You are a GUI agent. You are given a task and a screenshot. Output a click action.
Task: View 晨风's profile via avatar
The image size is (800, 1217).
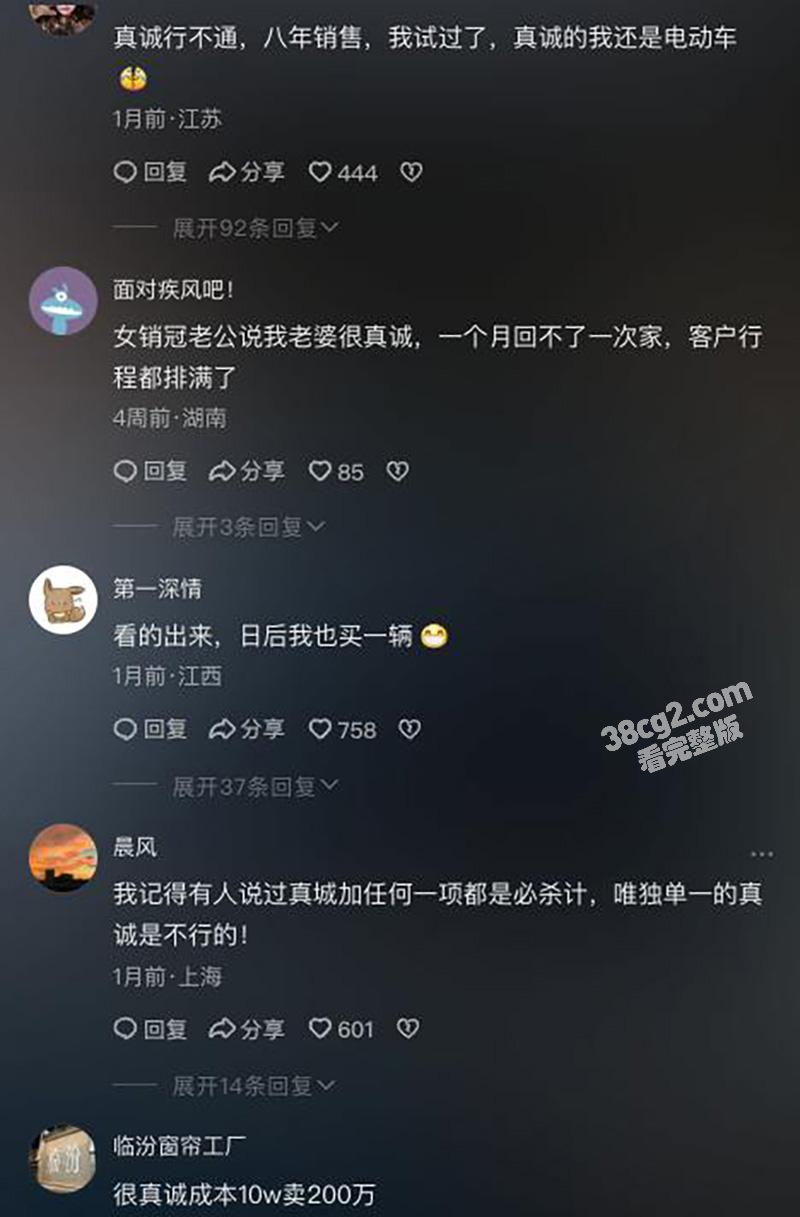[x=63, y=857]
